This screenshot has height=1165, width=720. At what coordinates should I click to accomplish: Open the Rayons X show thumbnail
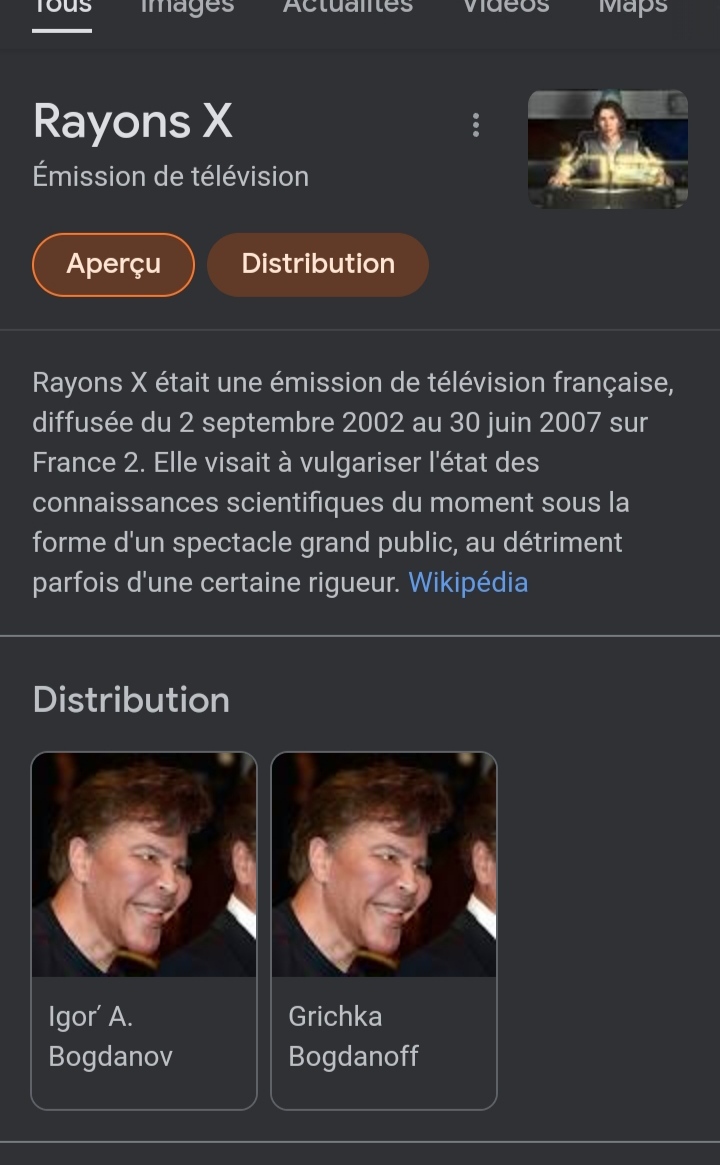tap(607, 149)
